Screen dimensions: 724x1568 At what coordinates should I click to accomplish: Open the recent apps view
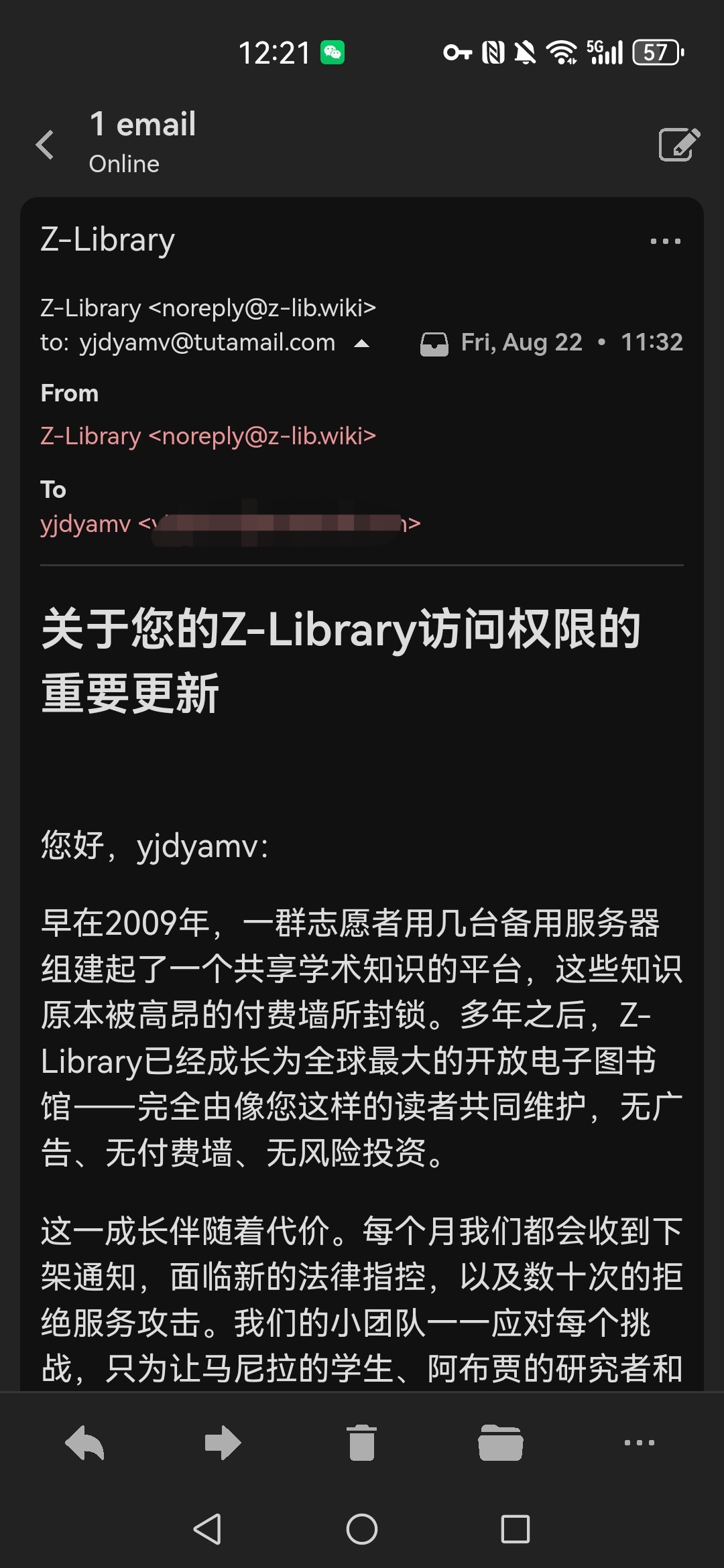(x=516, y=1529)
